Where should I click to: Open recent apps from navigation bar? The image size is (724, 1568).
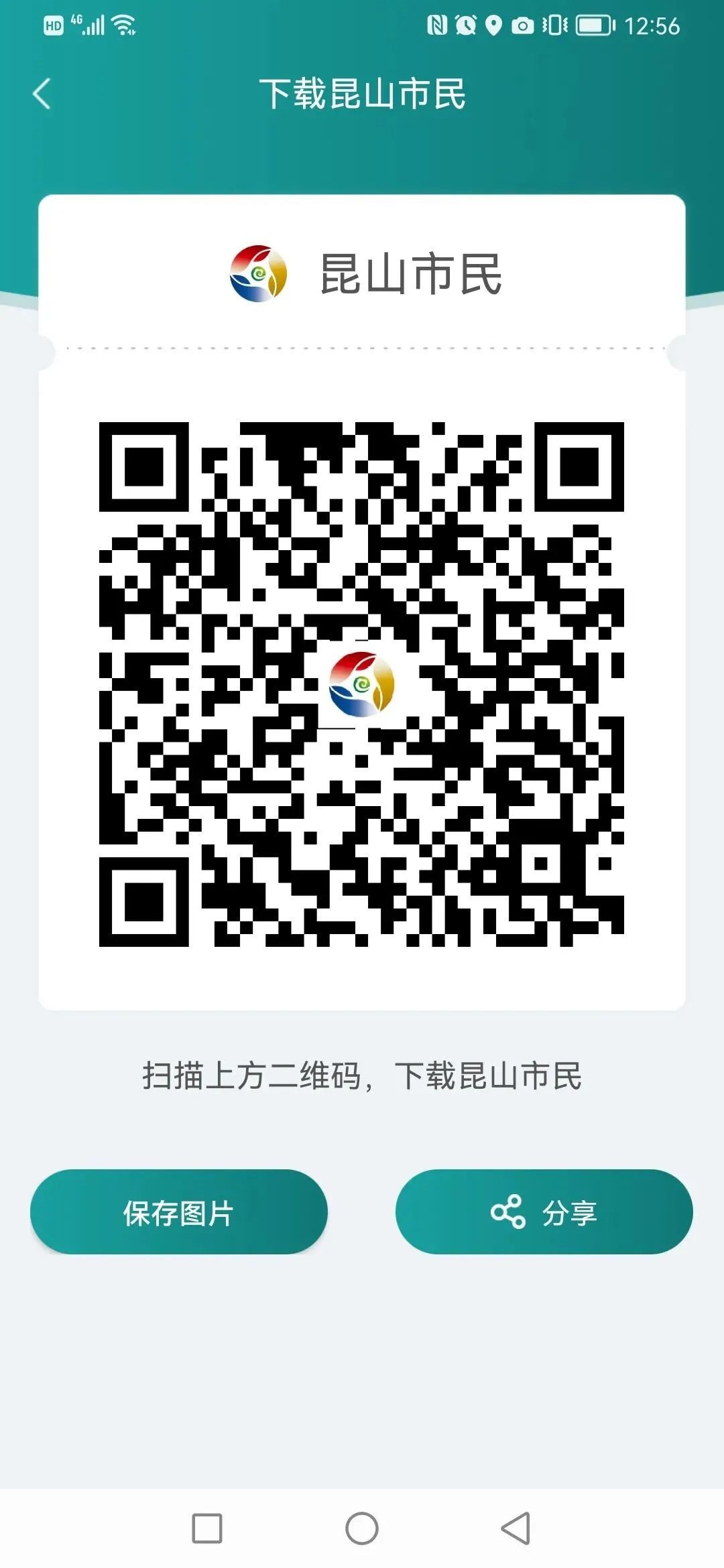click(207, 1528)
